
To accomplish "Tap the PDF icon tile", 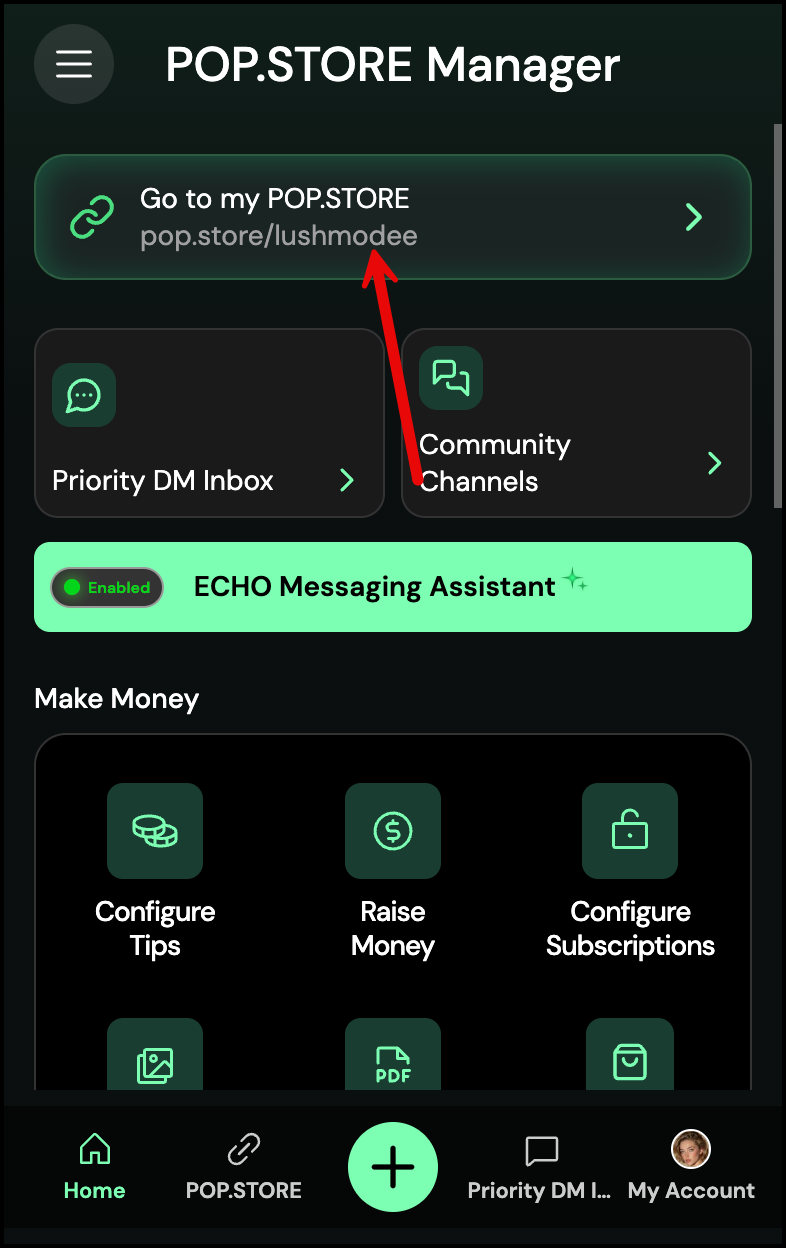I will [x=393, y=1060].
